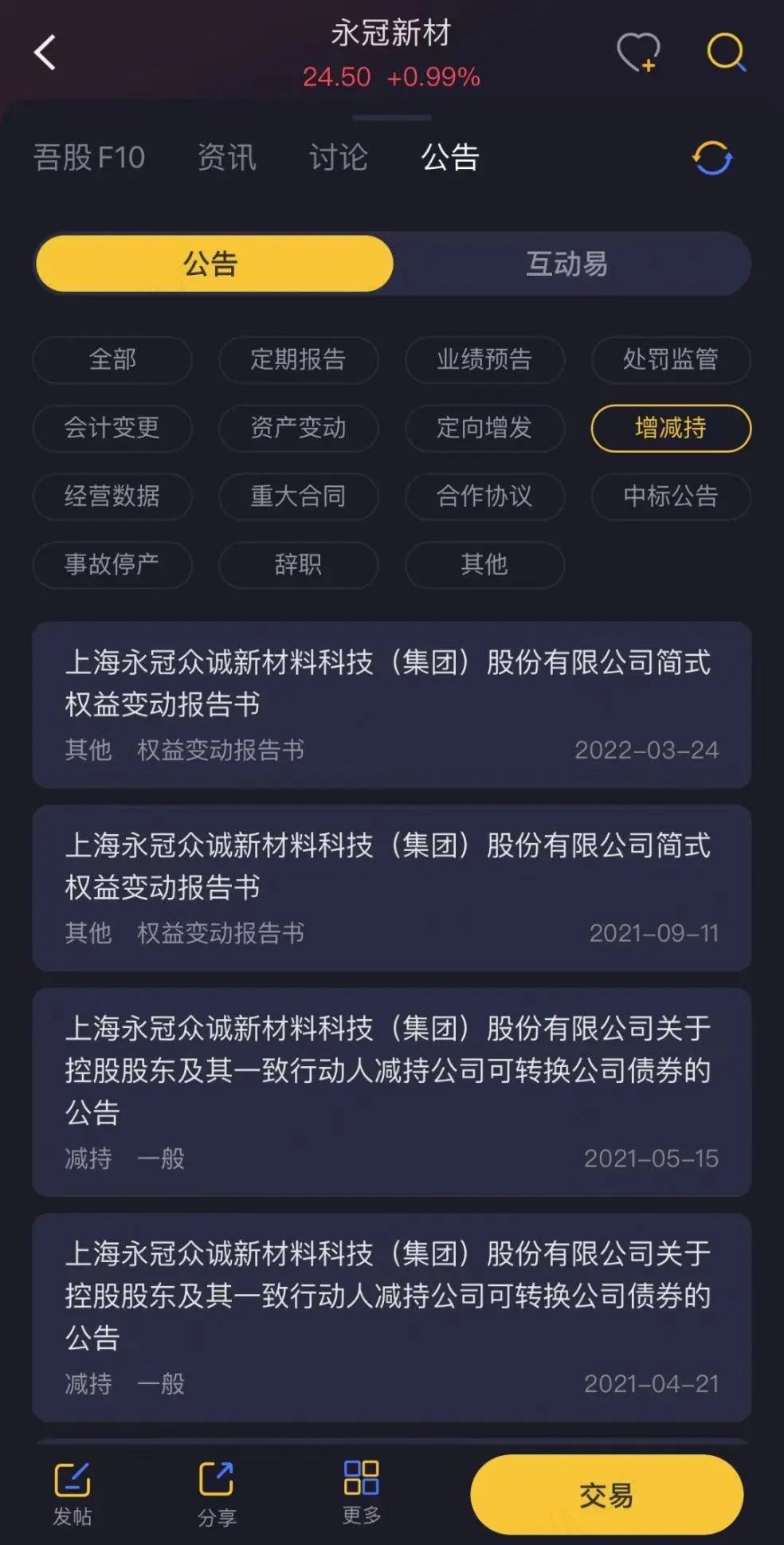Tap the yellow 交易 button
Screen dimensions: 784x1545
(x=606, y=1495)
